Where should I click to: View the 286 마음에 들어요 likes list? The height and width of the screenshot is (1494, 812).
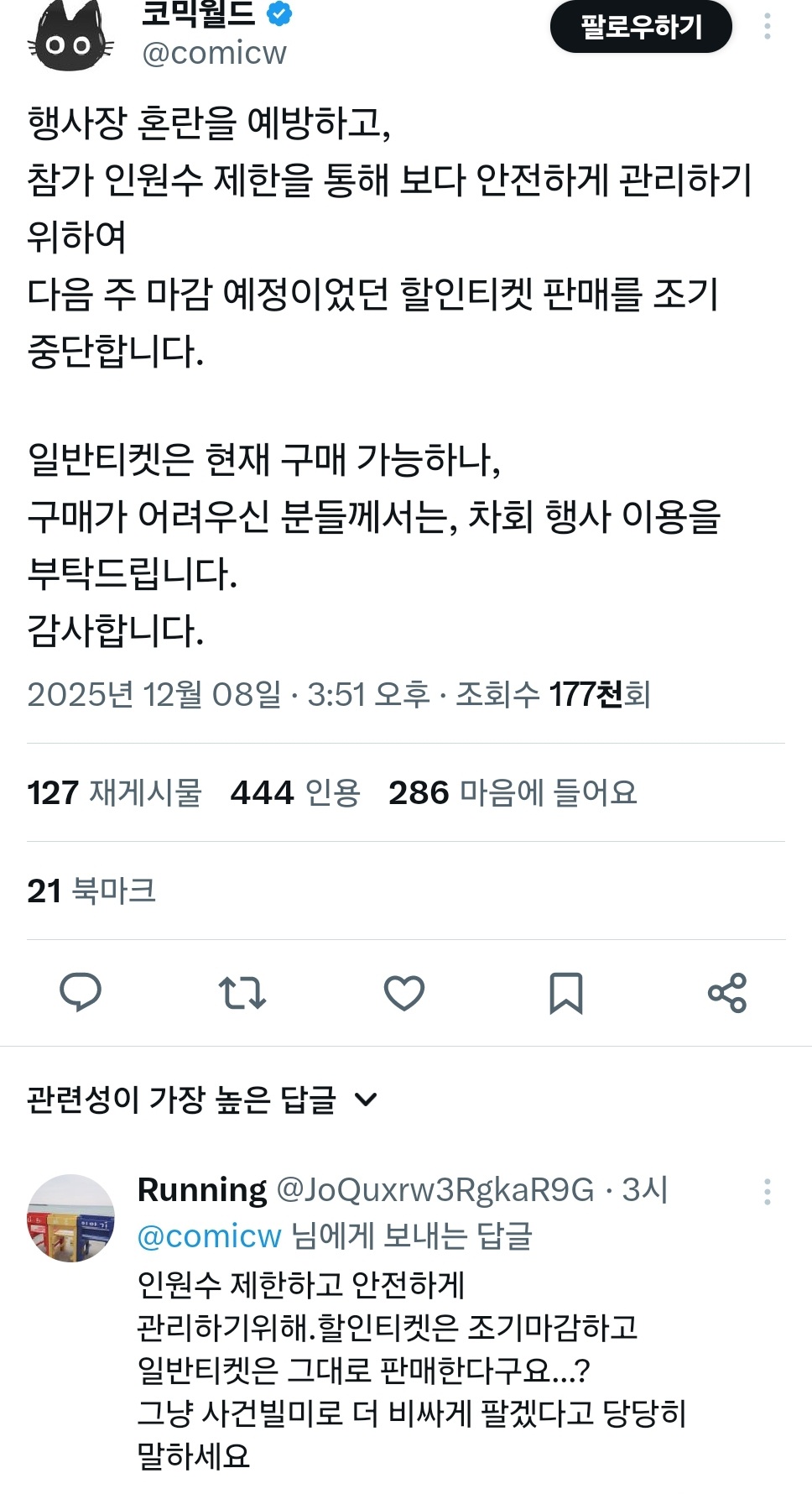tap(513, 792)
